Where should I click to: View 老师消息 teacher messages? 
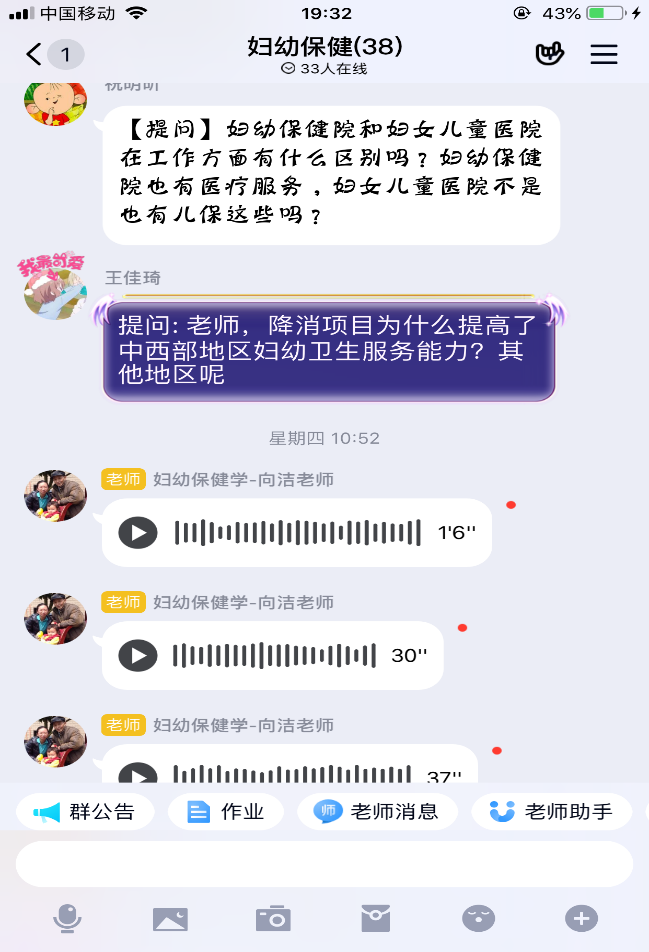383,812
